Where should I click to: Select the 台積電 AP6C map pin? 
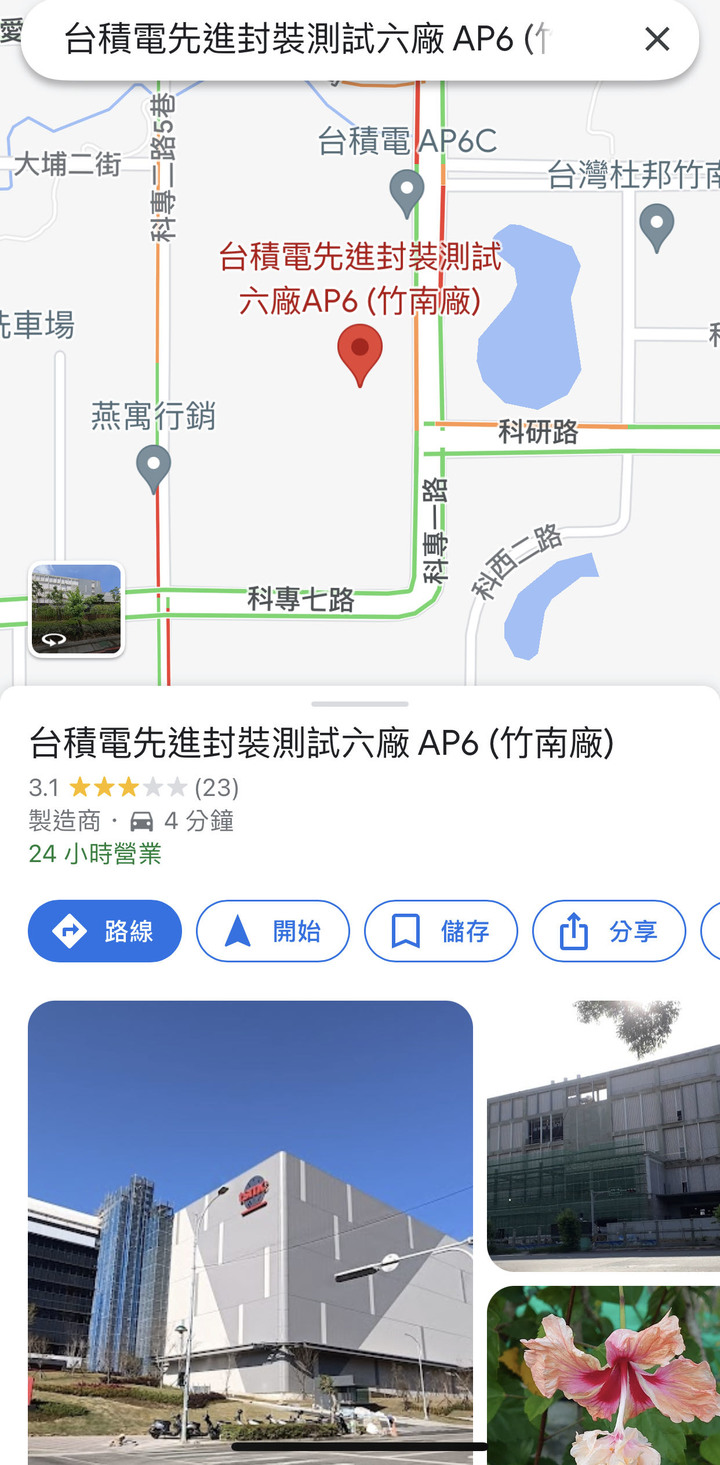407,193
